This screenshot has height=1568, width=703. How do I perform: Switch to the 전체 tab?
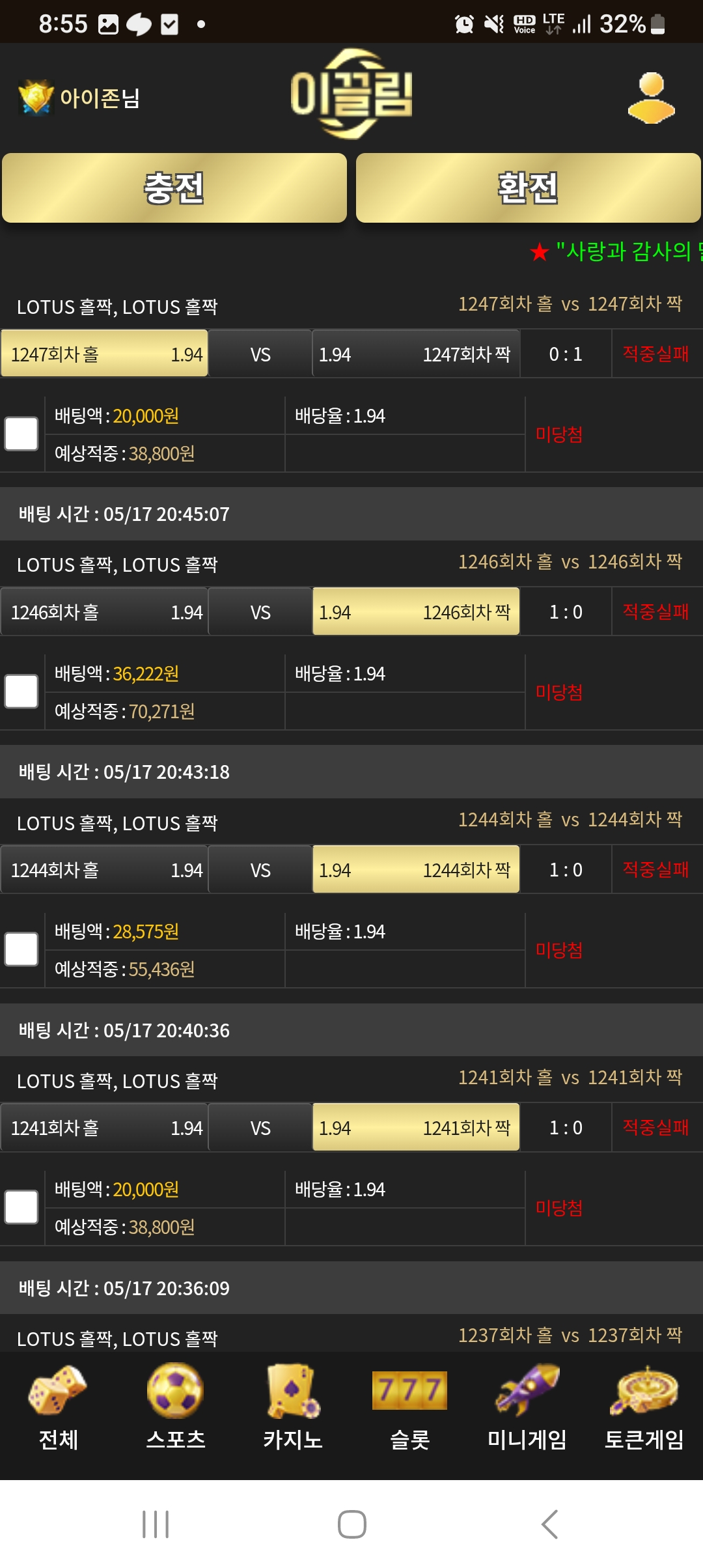pyautogui.click(x=59, y=1408)
